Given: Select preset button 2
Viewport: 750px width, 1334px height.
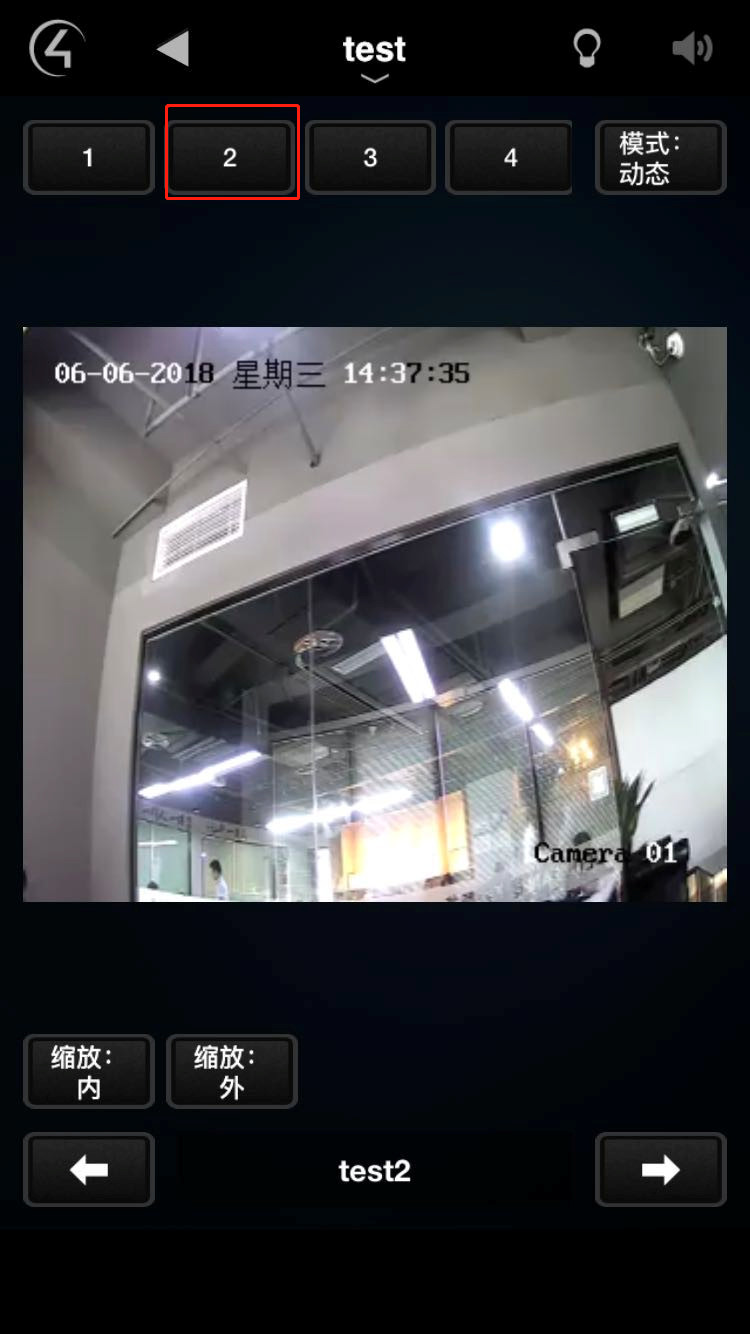Looking at the screenshot, I should click(230, 157).
